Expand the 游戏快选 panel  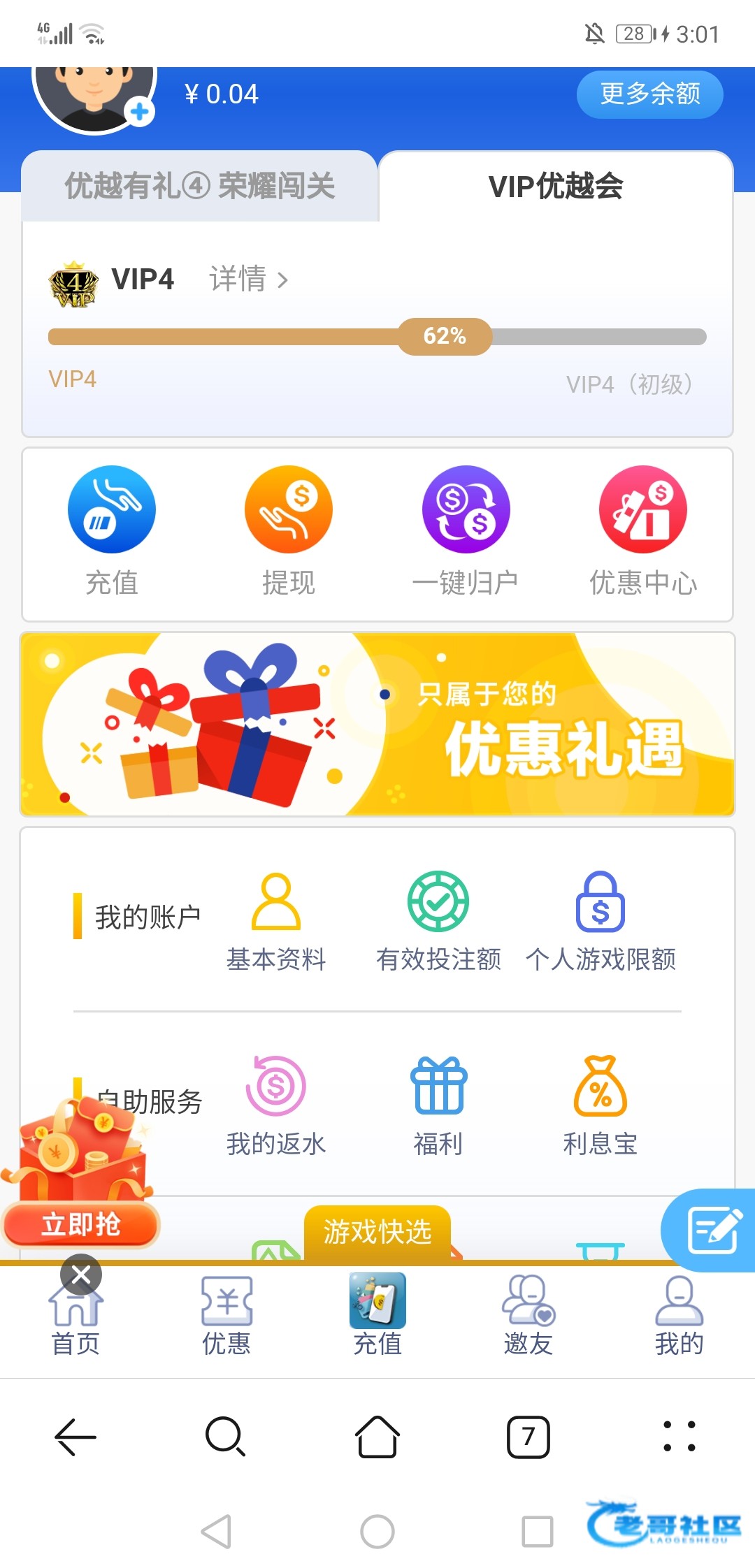point(377,1233)
